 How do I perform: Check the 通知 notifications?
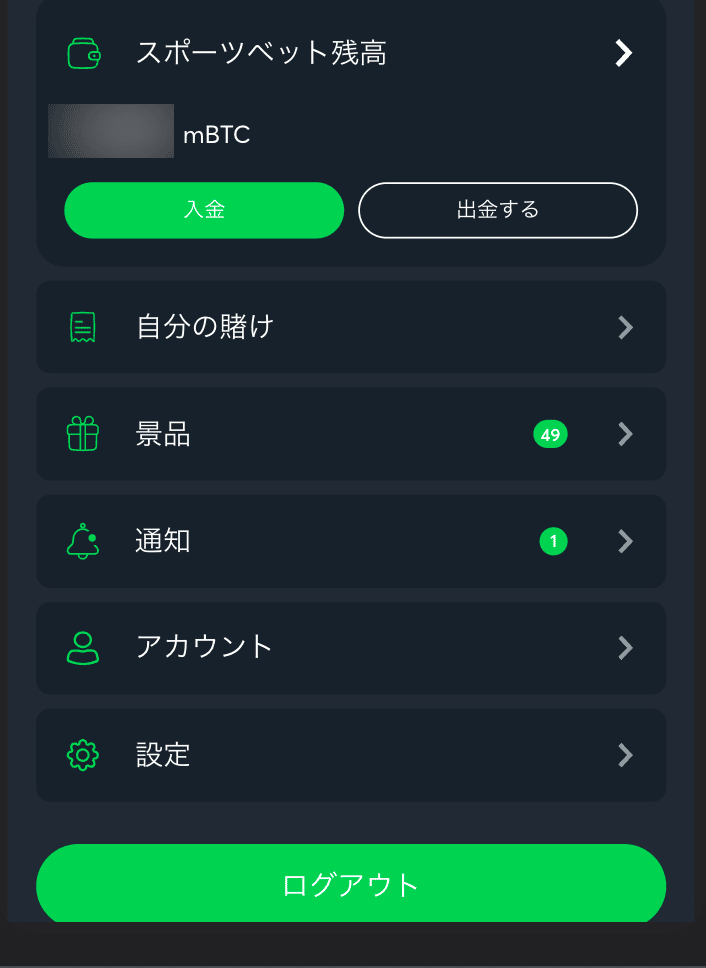point(350,541)
